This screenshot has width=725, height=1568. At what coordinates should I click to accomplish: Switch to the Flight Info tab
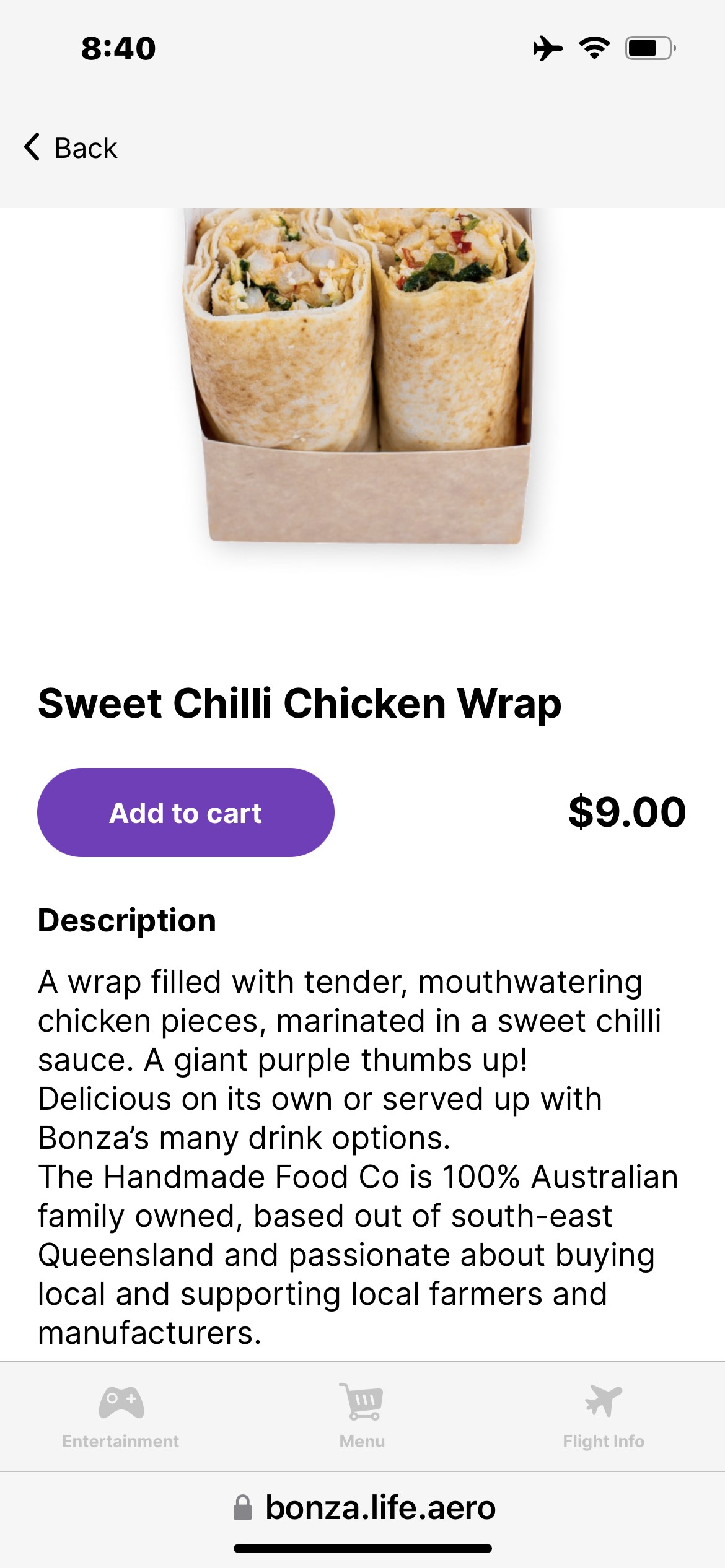click(603, 1416)
